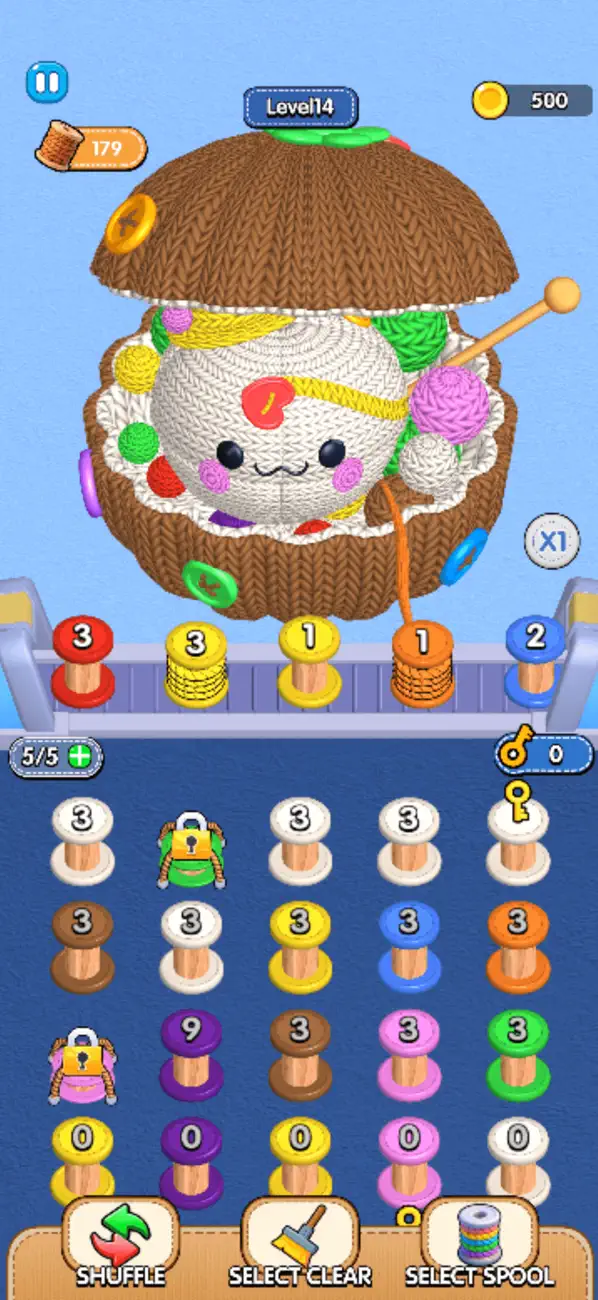This screenshot has height=1300, width=598.
Task: Toggle the X1 speed button
Action: point(549,542)
